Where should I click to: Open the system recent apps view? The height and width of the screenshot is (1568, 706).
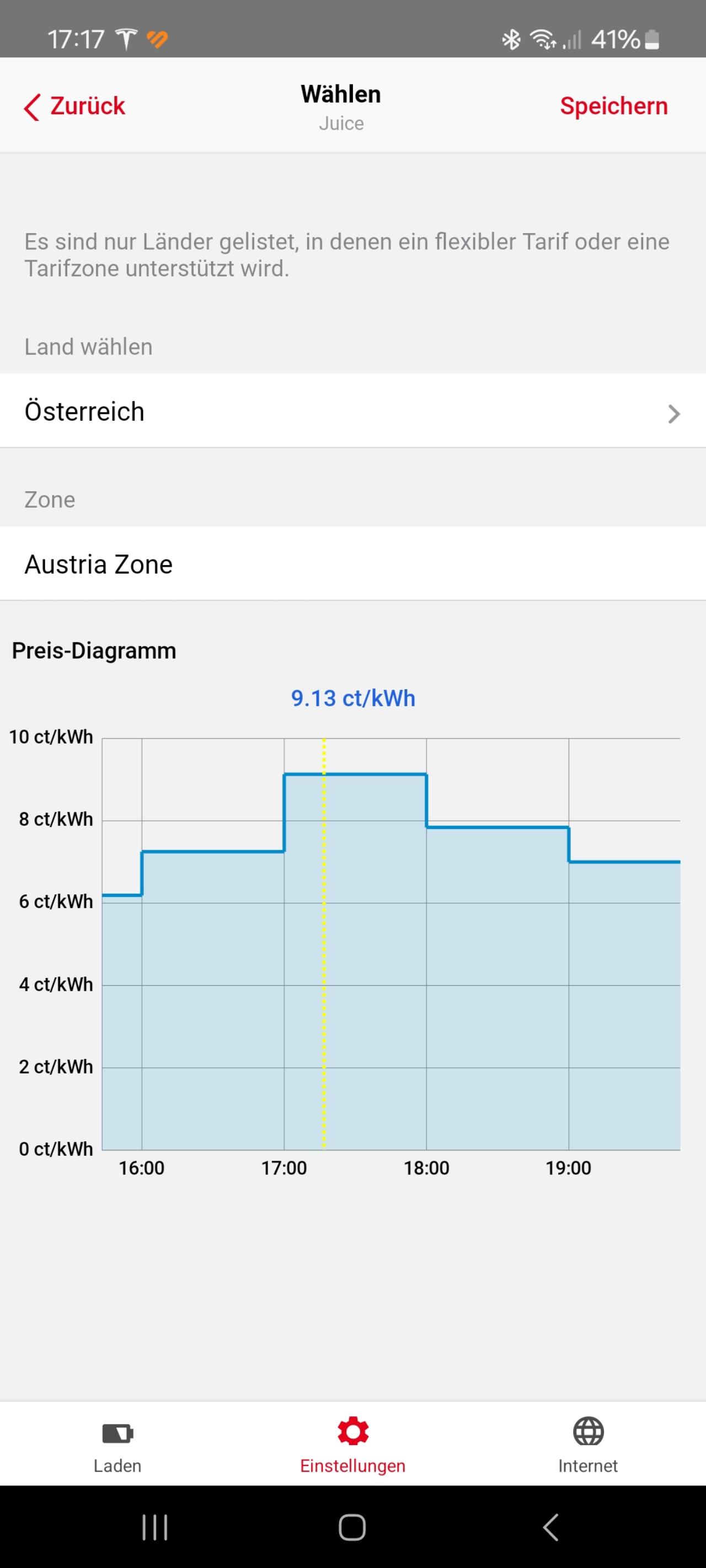155,1527
